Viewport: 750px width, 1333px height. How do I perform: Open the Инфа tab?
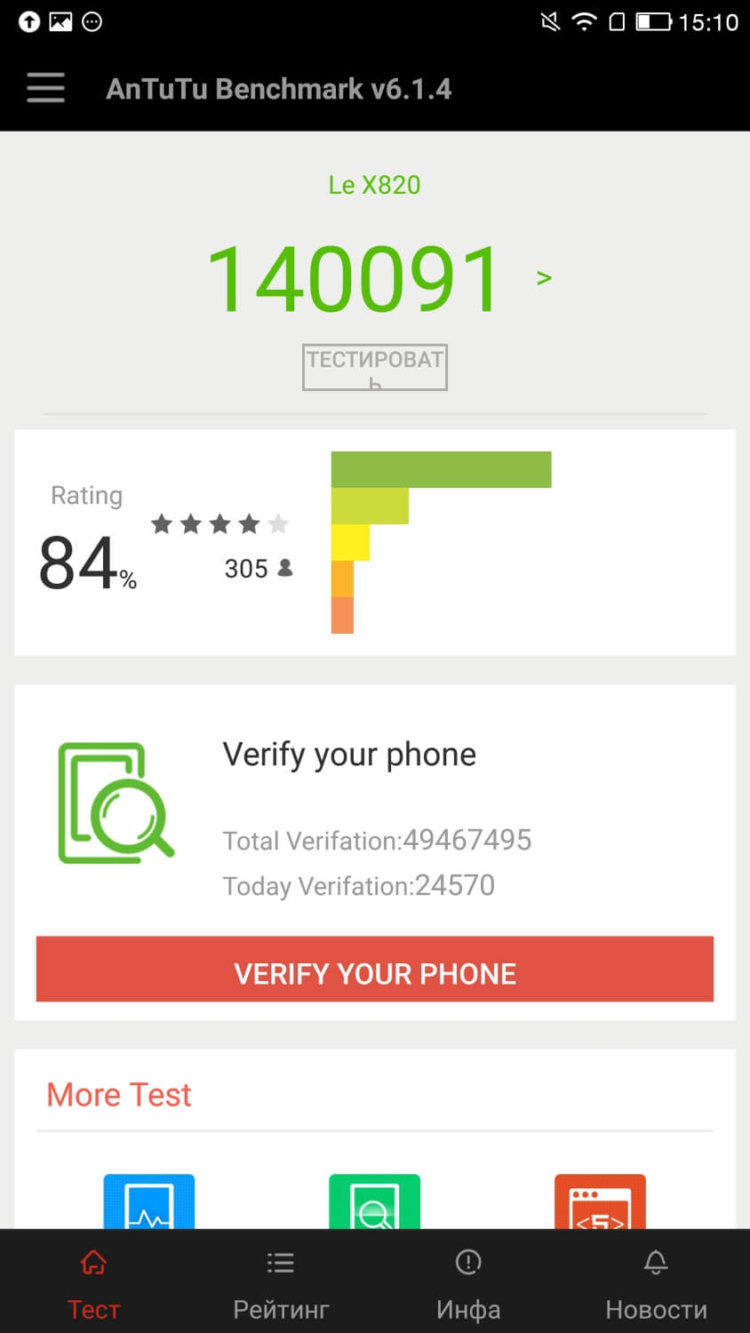[x=468, y=1284]
